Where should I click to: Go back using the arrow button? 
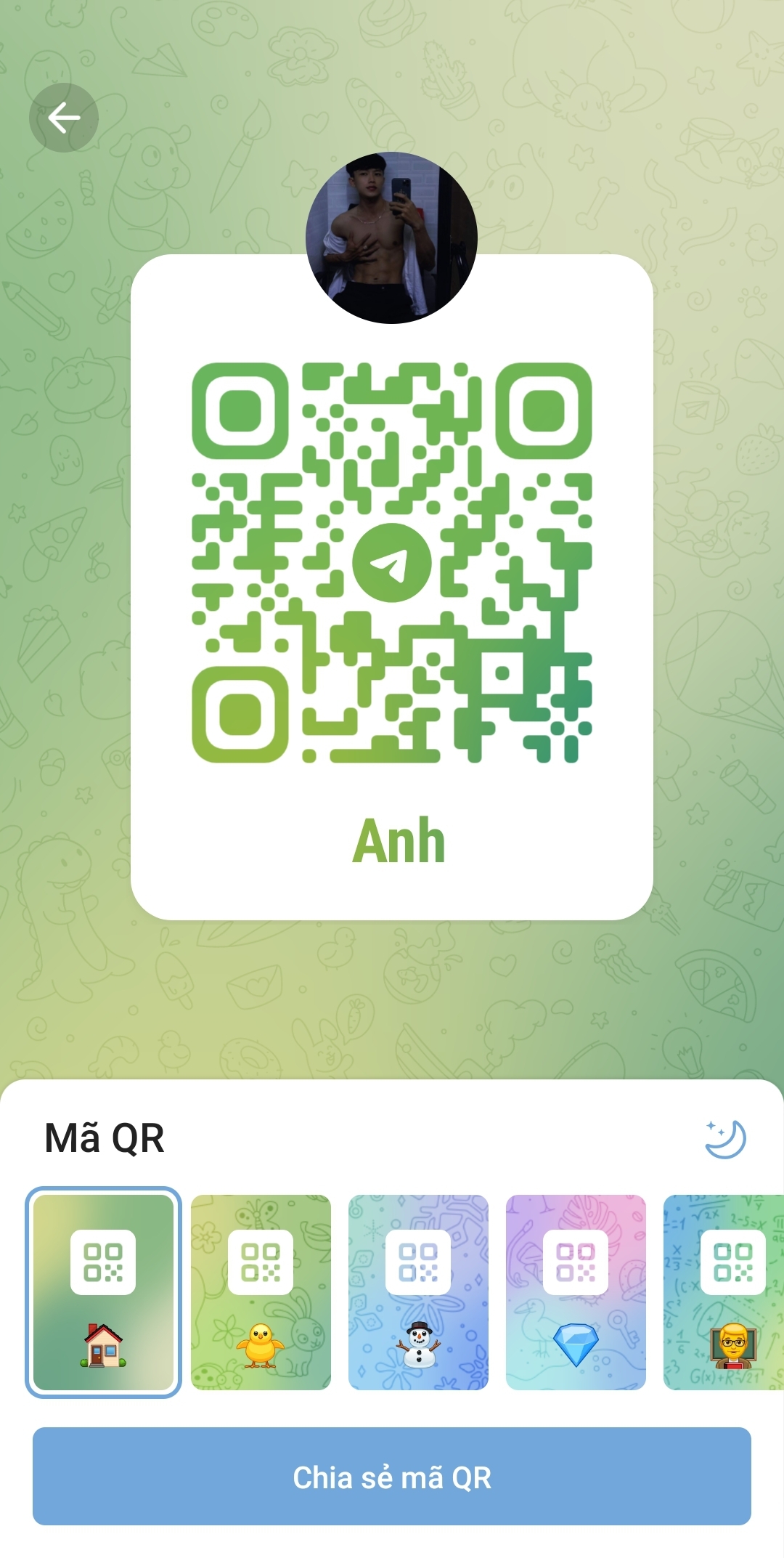pos(64,118)
